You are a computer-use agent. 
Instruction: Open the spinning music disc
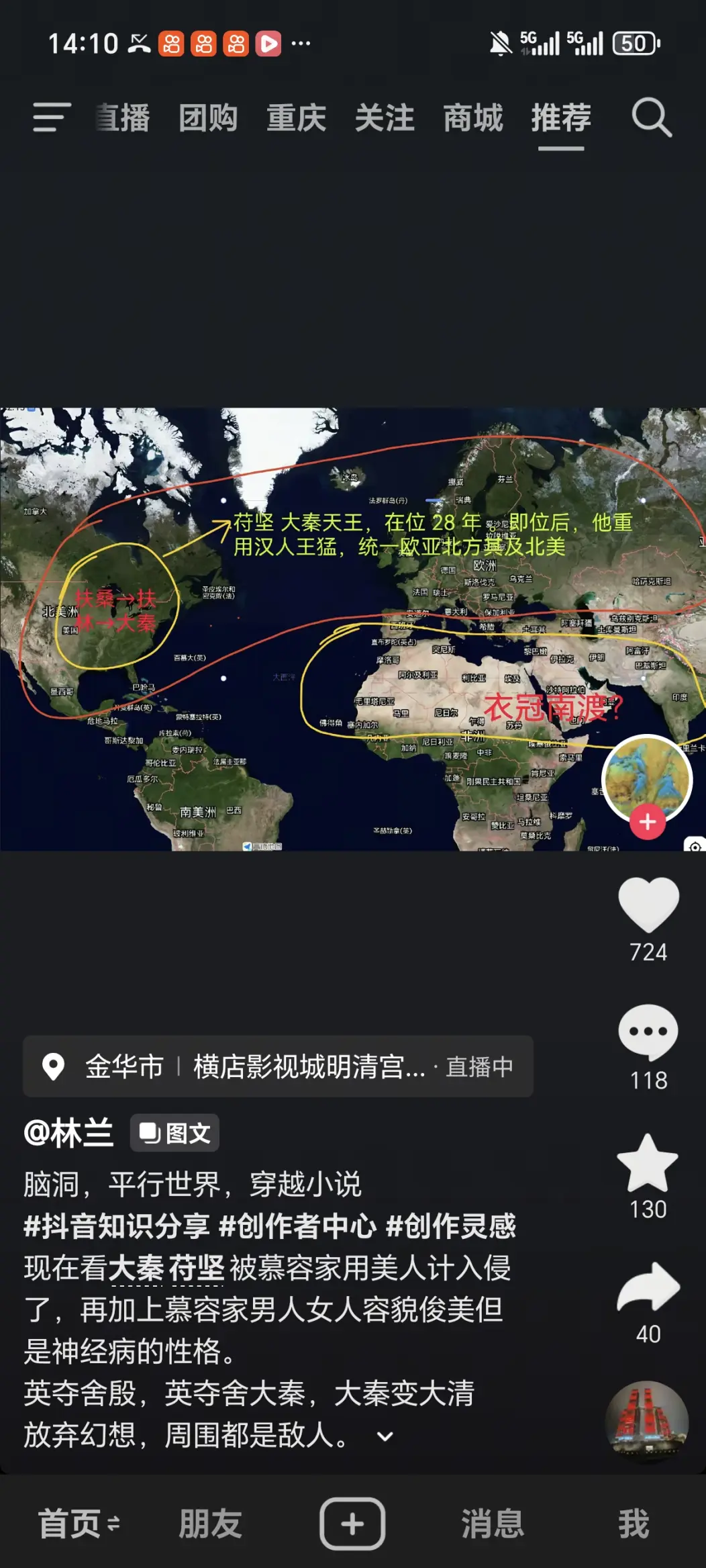coord(647,1422)
